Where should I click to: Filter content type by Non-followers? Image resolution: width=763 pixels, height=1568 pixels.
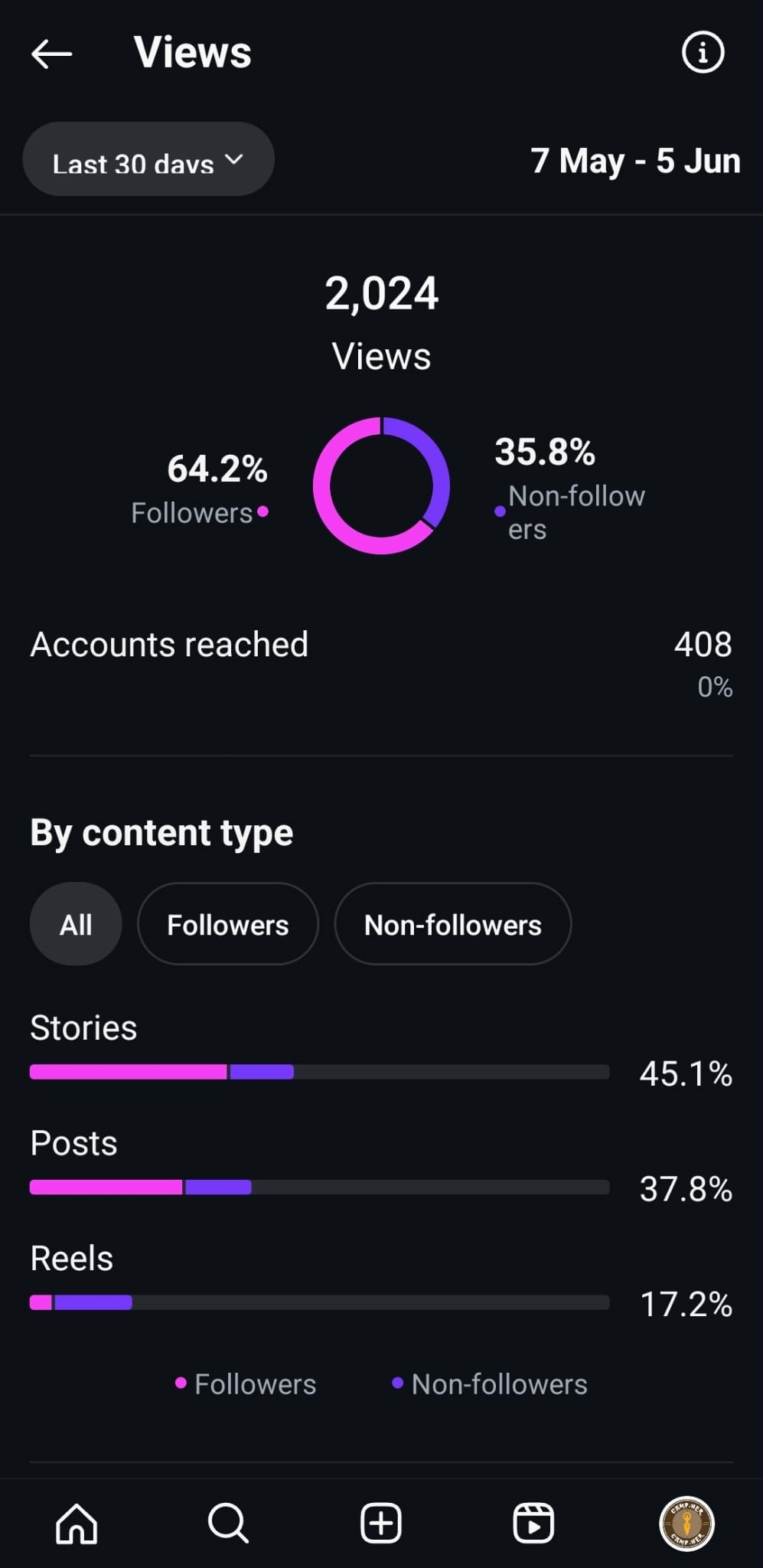tap(452, 924)
